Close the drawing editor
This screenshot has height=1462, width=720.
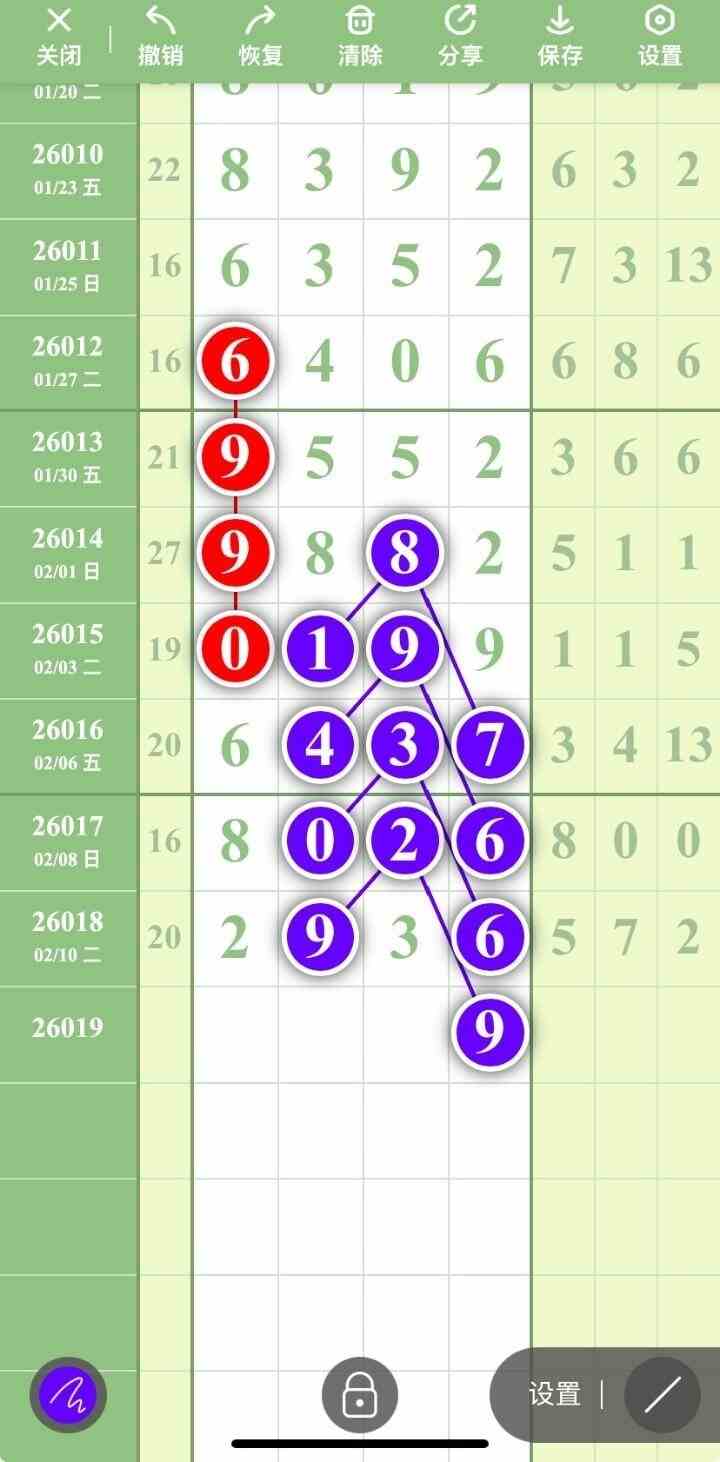point(59,36)
